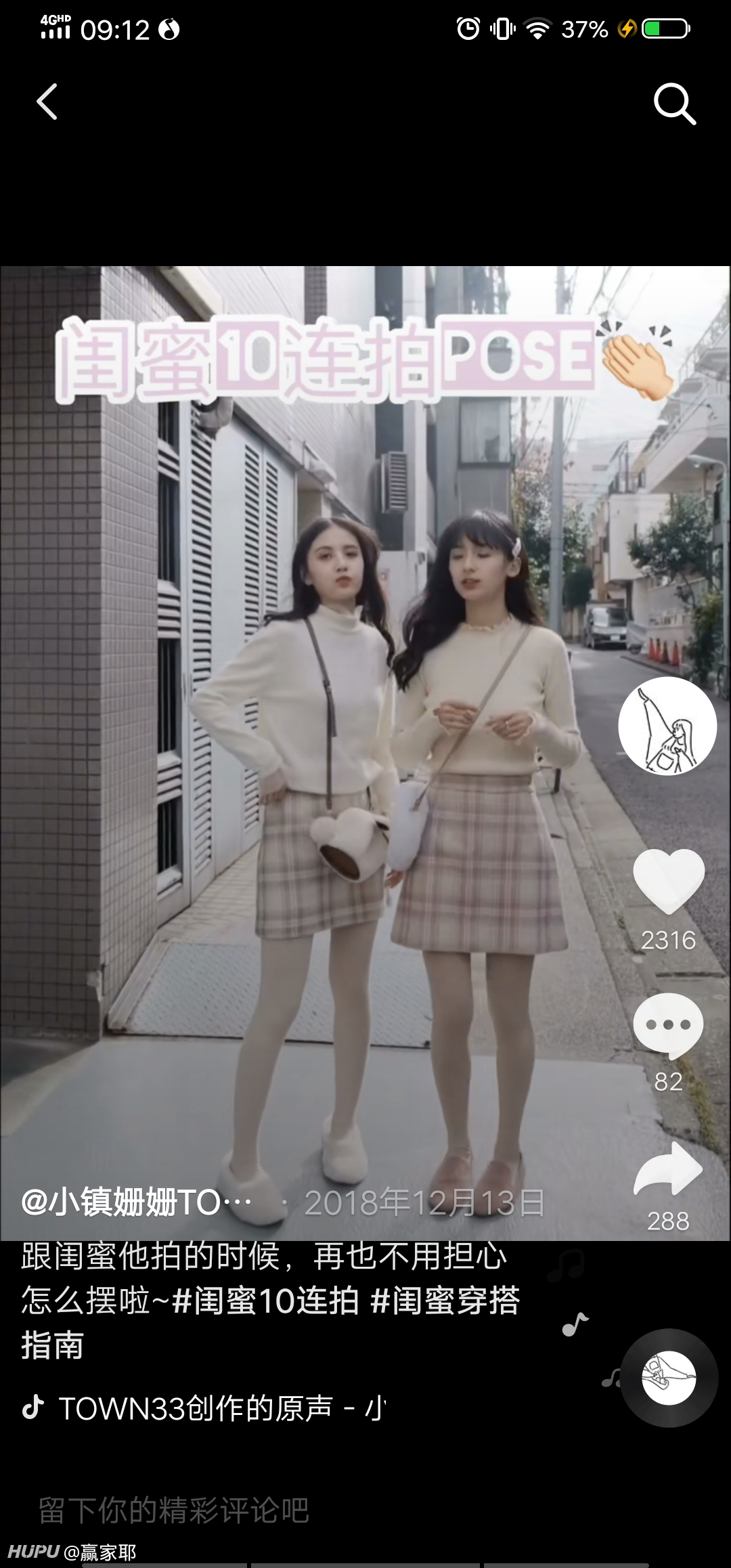This screenshot has height=1568, width=731.
Task: Open the hashtag #闺蜜穿搭指南
Action: (271, 1322)
